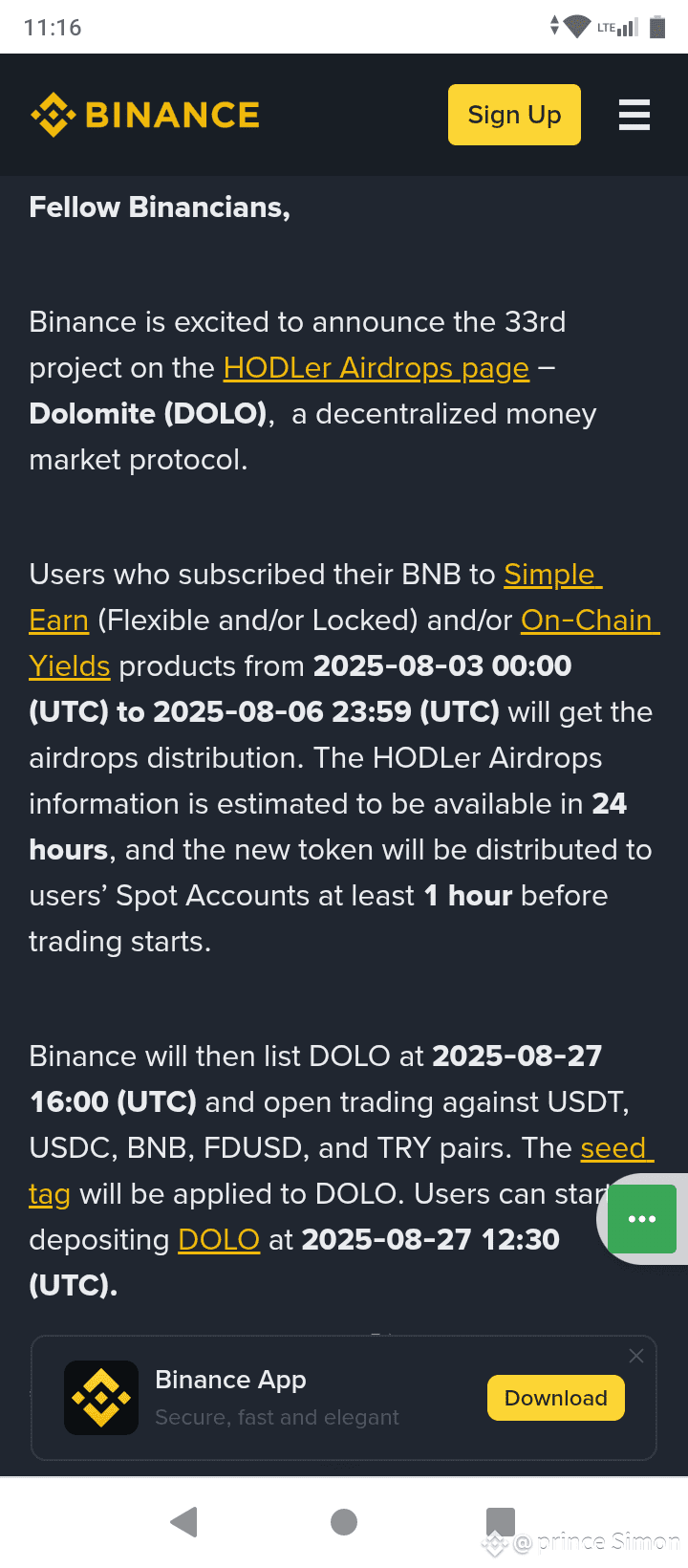Viewport: 688px width, 1568px height.
Task: Open the HODLer Airdrops page link
Action: click(x=376, y=368)
